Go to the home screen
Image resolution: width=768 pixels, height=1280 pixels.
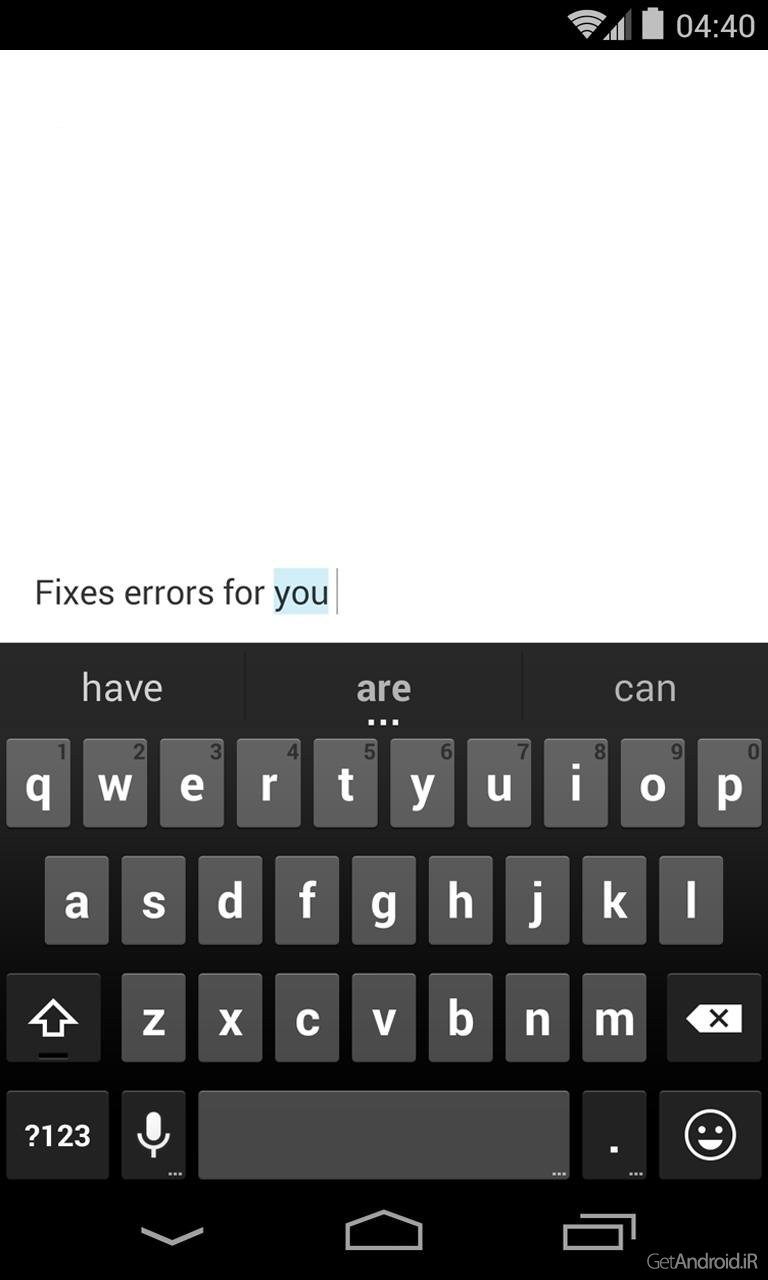(x=384, y=1231)
